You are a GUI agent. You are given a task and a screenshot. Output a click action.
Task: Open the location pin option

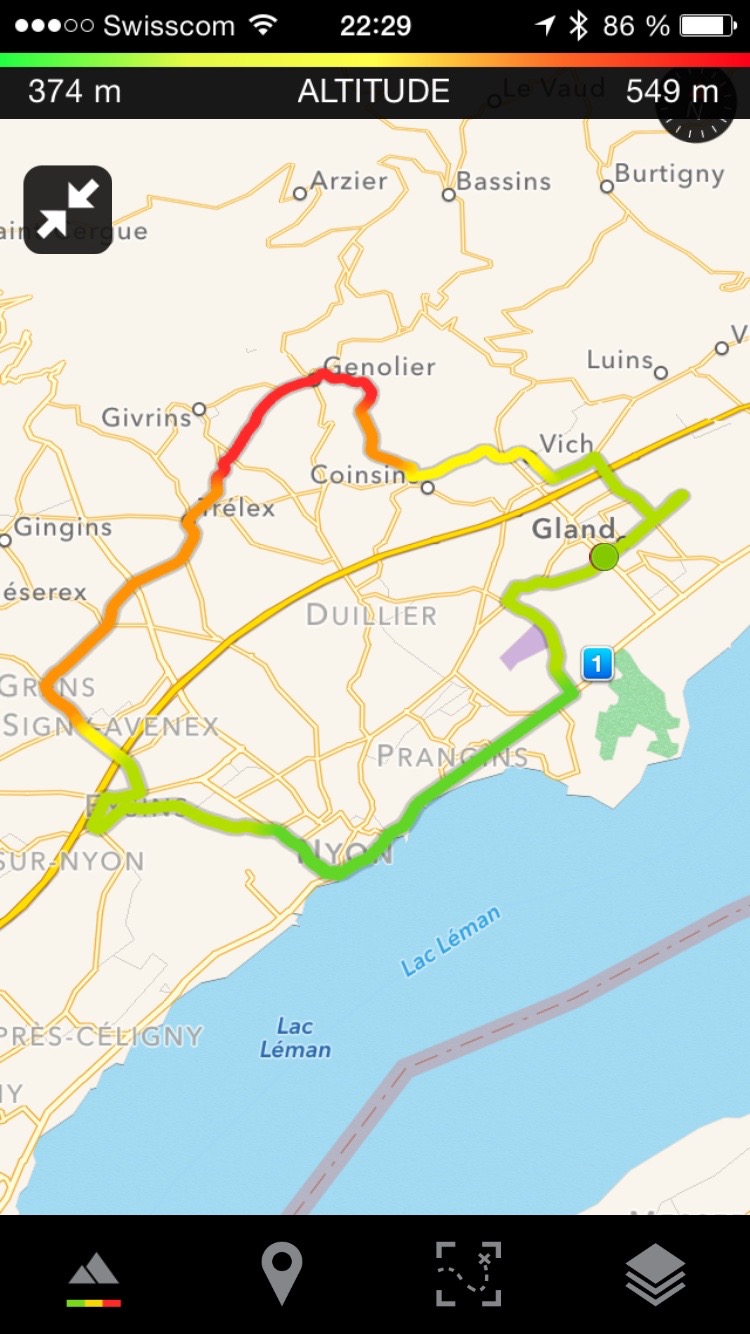pos(282,1273)
